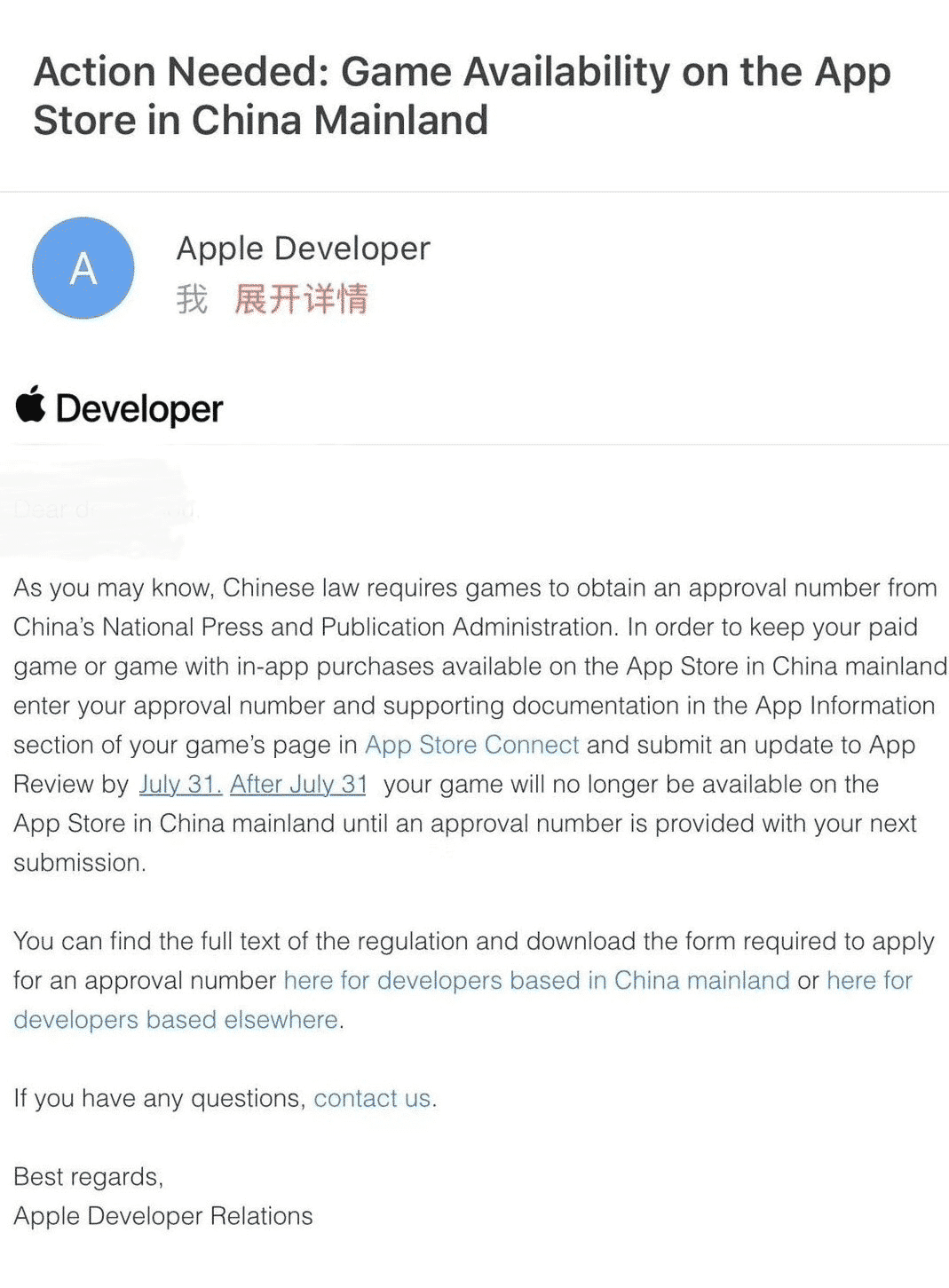949x1288 pixels.
Task: Follow the contact us link
Action: tap(373, 1098)
